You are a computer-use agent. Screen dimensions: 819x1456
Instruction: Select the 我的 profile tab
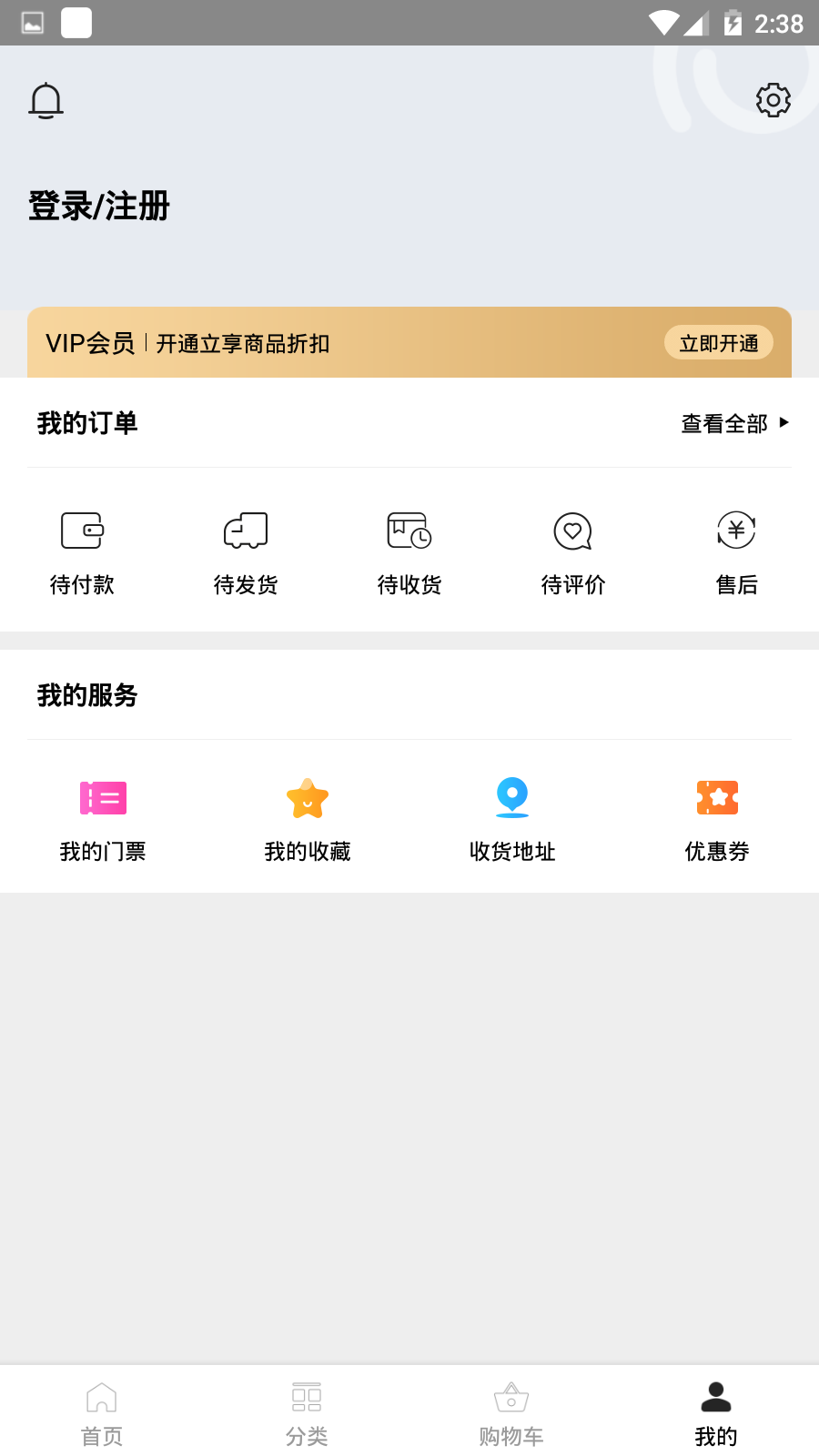[716, 1413]
